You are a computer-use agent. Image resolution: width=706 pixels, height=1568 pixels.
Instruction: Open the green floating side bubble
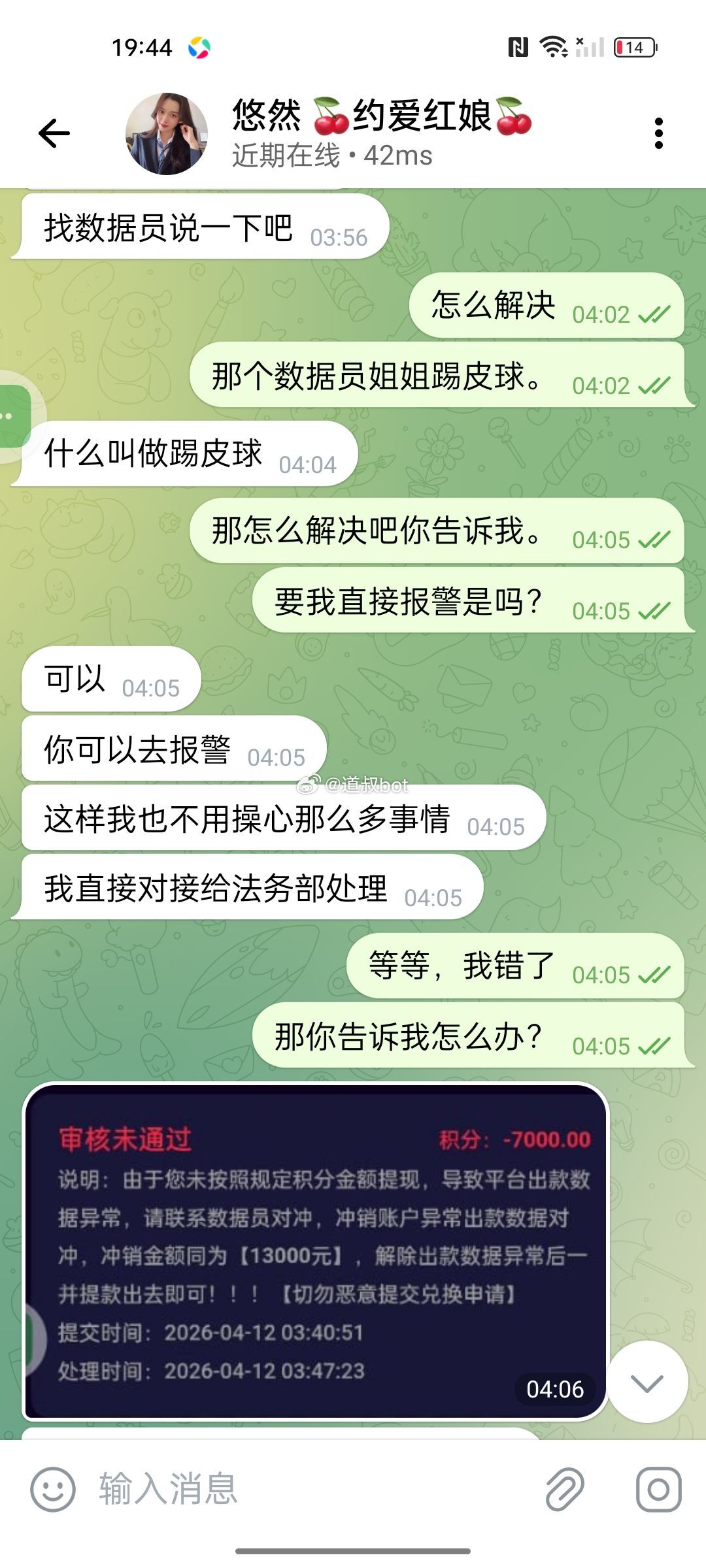[13, 416]
